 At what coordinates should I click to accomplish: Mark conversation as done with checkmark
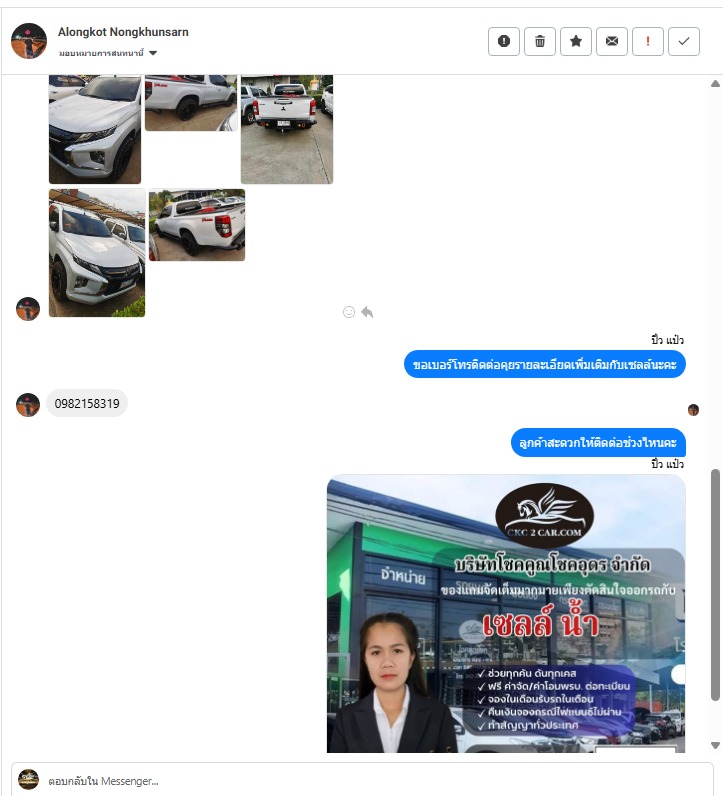point(684,41)
